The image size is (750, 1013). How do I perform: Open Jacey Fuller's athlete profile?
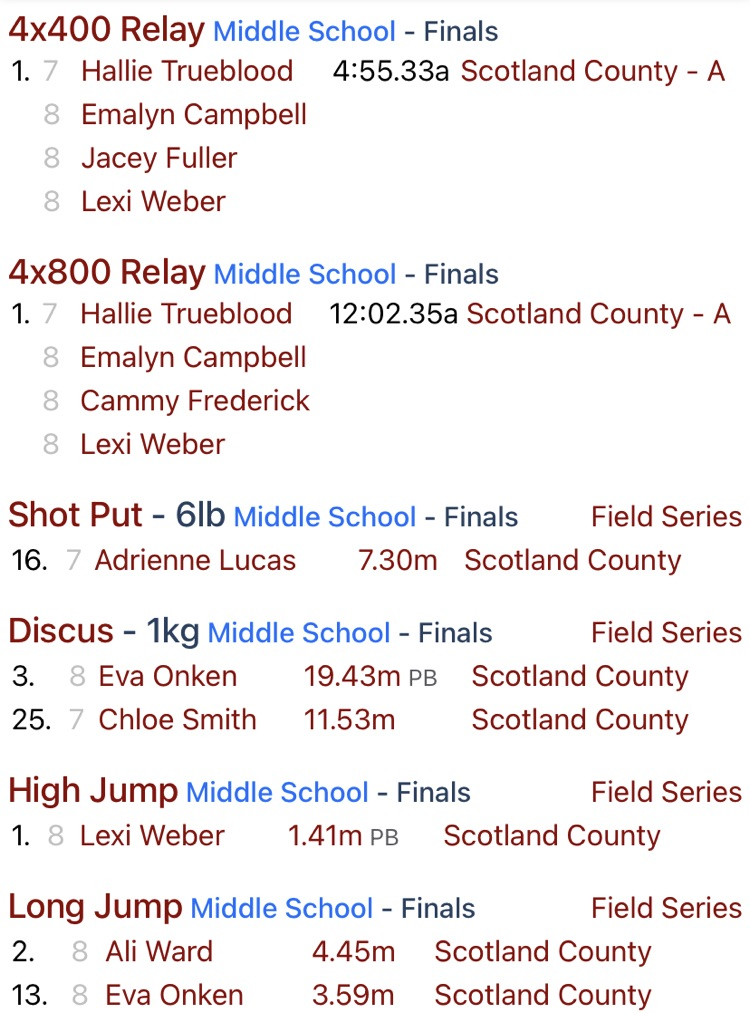159,158
